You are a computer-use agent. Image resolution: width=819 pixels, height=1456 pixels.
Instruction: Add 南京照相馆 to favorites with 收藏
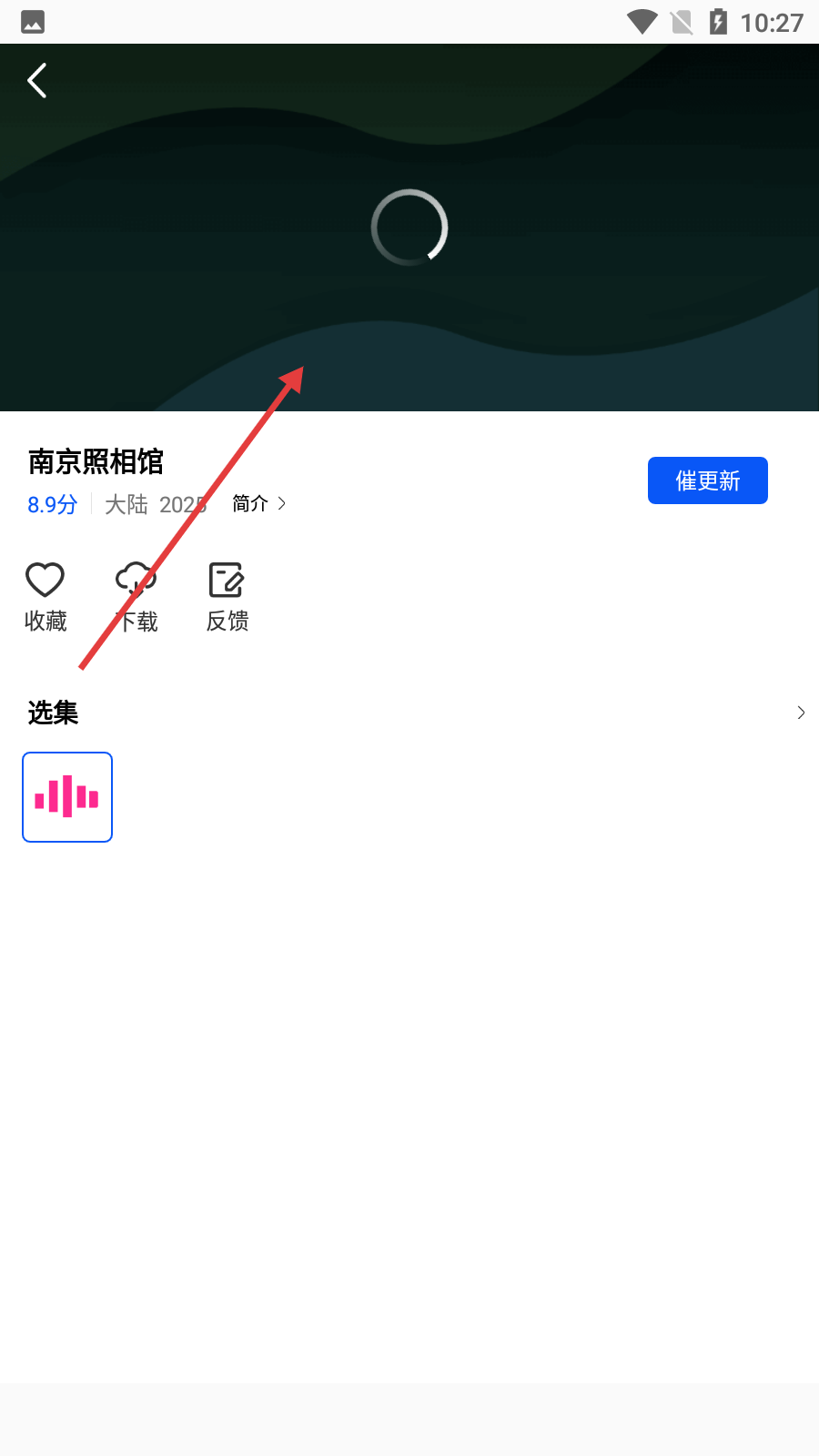[x=45, y=597]
